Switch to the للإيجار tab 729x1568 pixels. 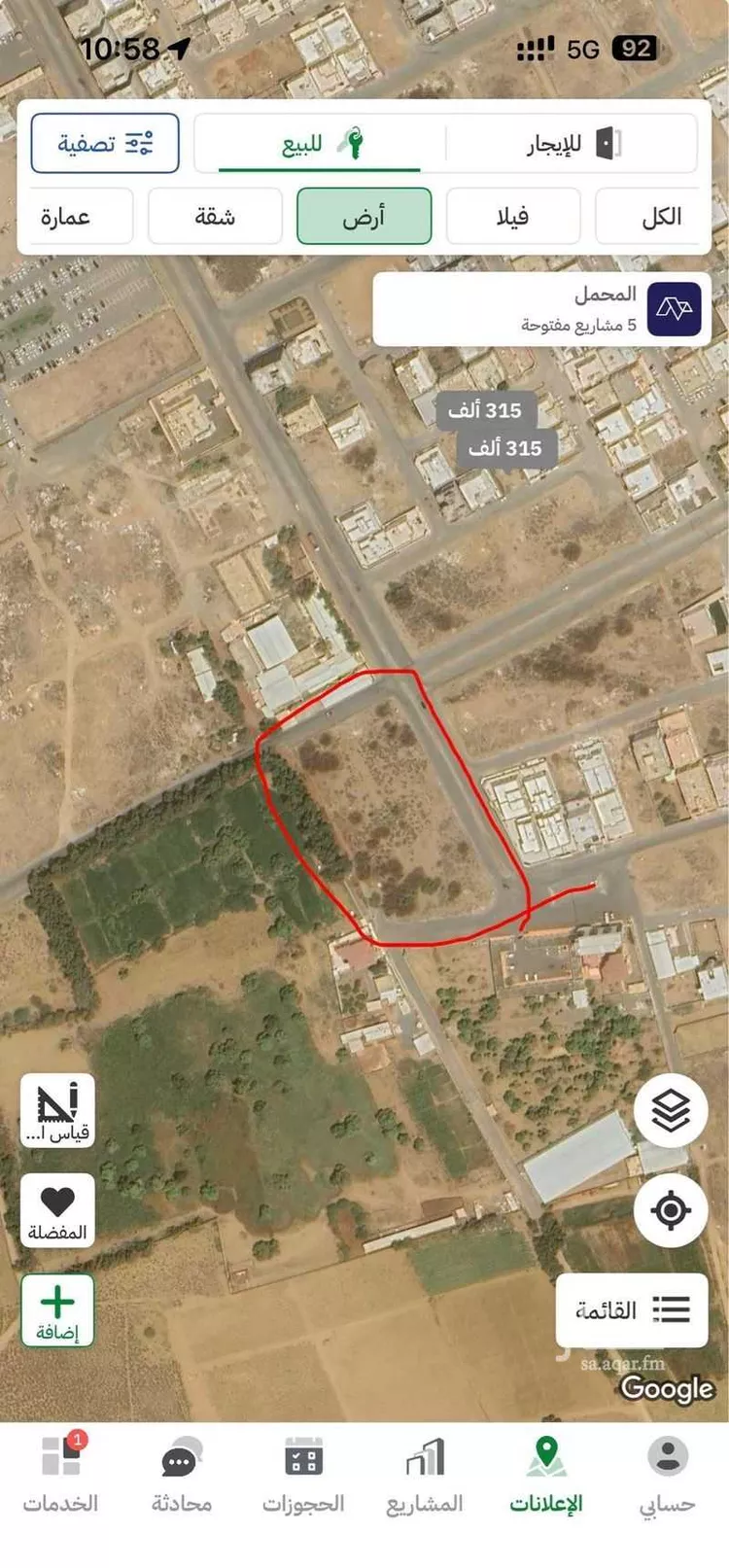click(572, 145)
